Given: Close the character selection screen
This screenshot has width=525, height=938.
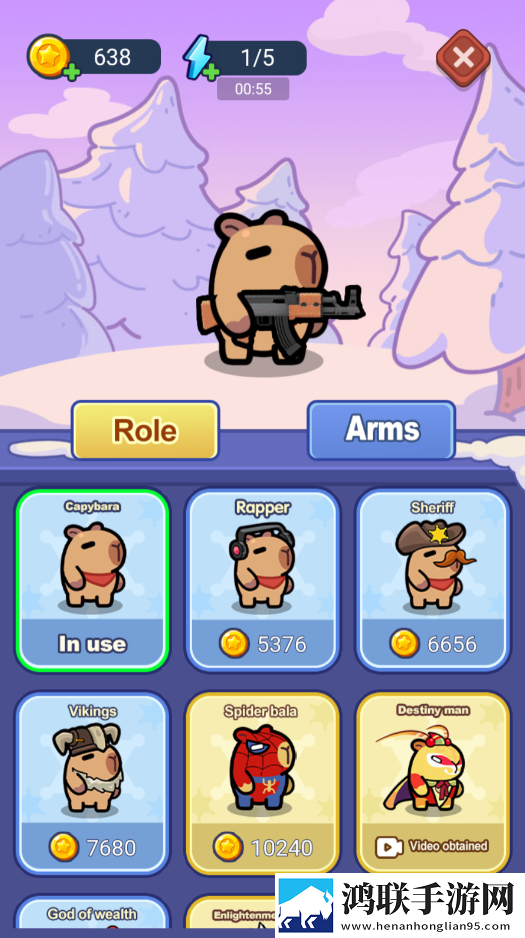Looking at the screenshot, I should [463, 57].
